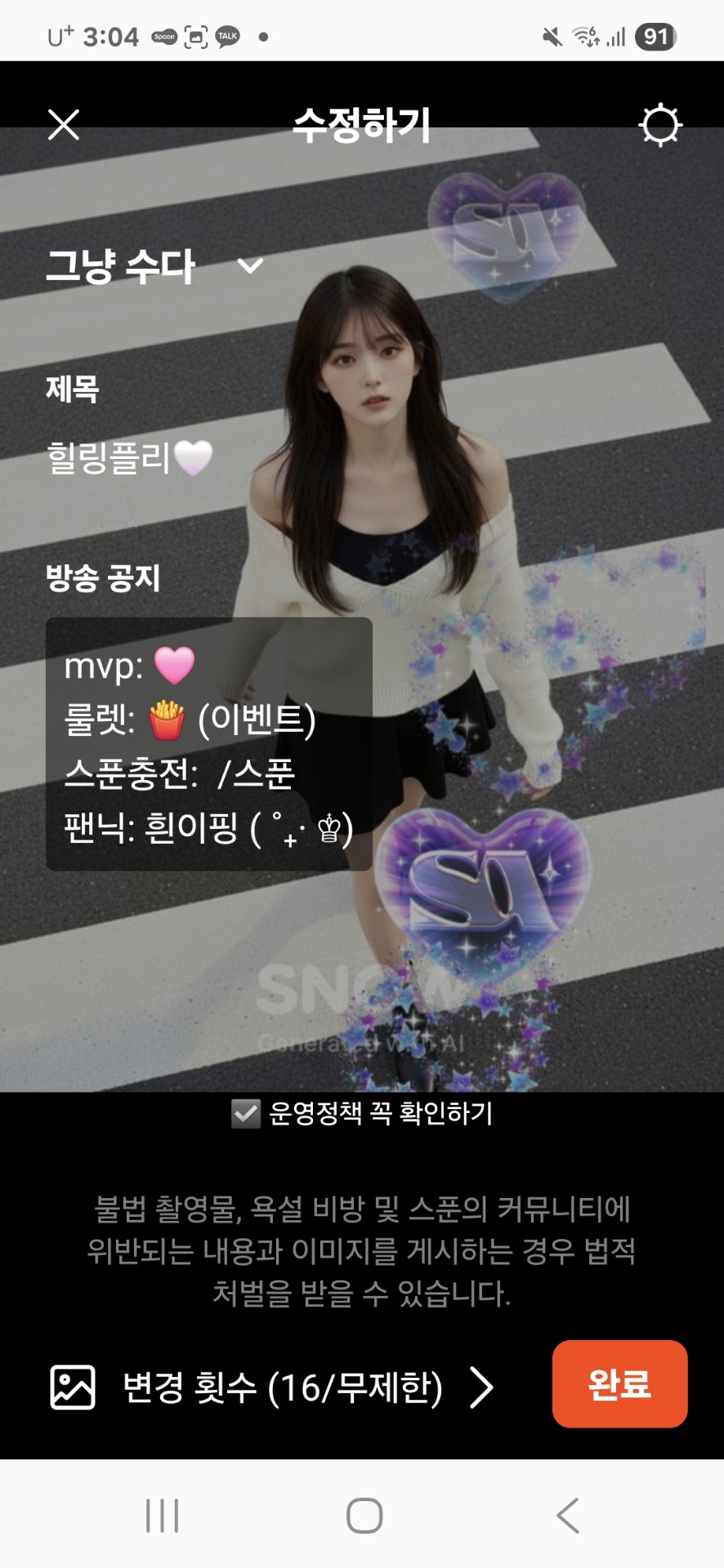Tap the Wi-Fi status icon
724x1568 pixels.
(x=587, y=36)
